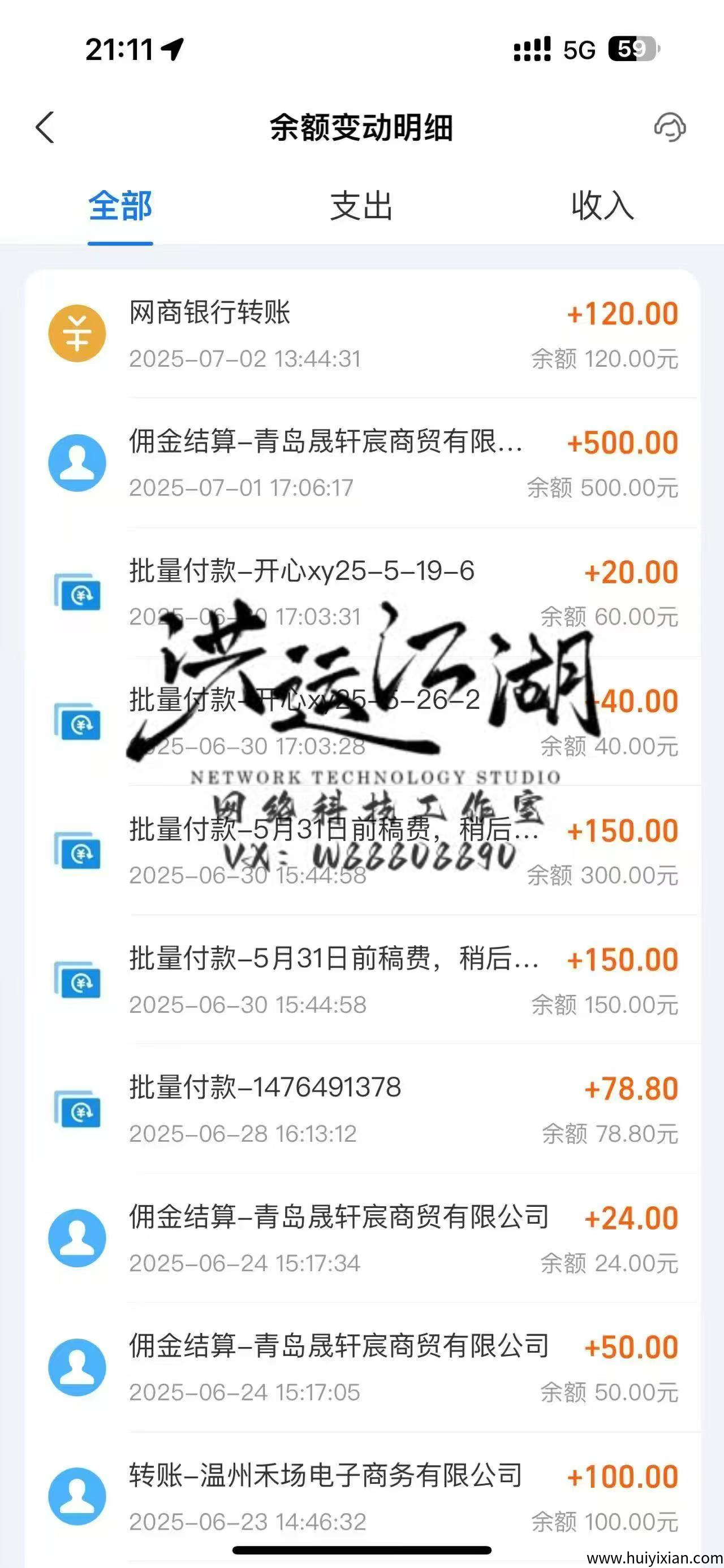
Task: Open the 佣金结算 +500.00 record
Action: click(x=363, y=462)
